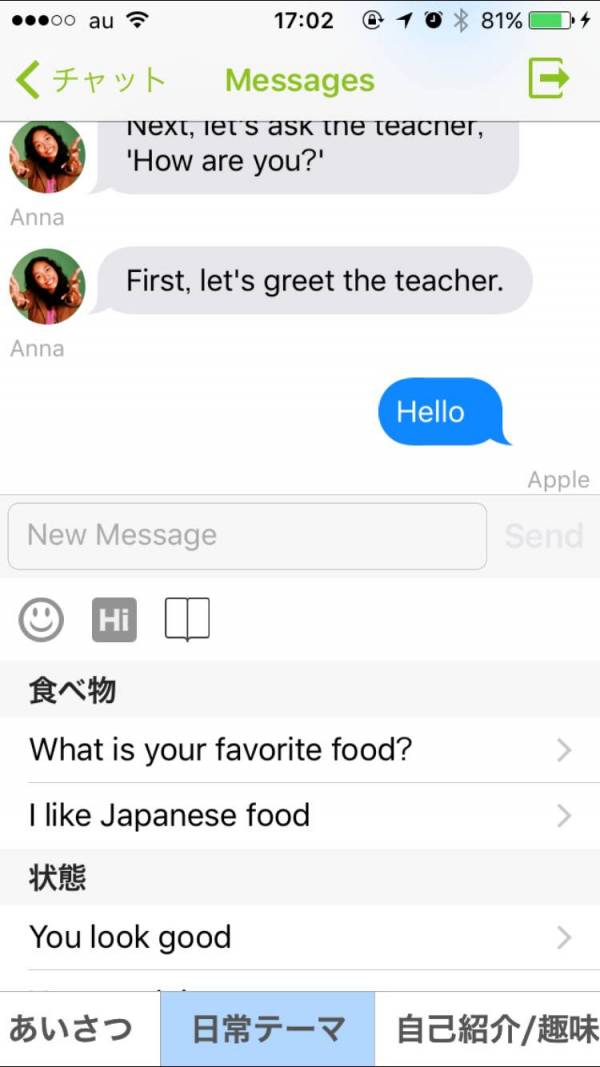Choose 'What is your favorite food?' phrase
Image resolution: width=600 pixels, height=1067 pixels.
click(300, 750)
